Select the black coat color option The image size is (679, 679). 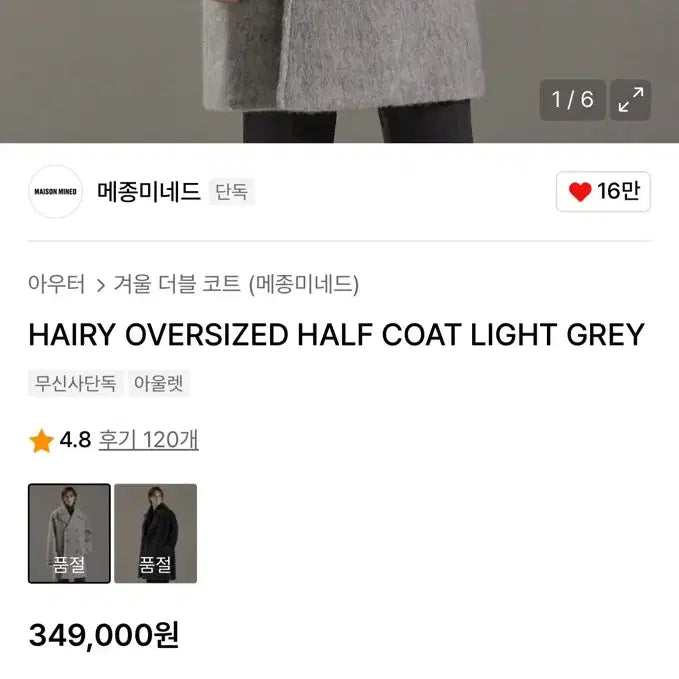pos(155,533)
